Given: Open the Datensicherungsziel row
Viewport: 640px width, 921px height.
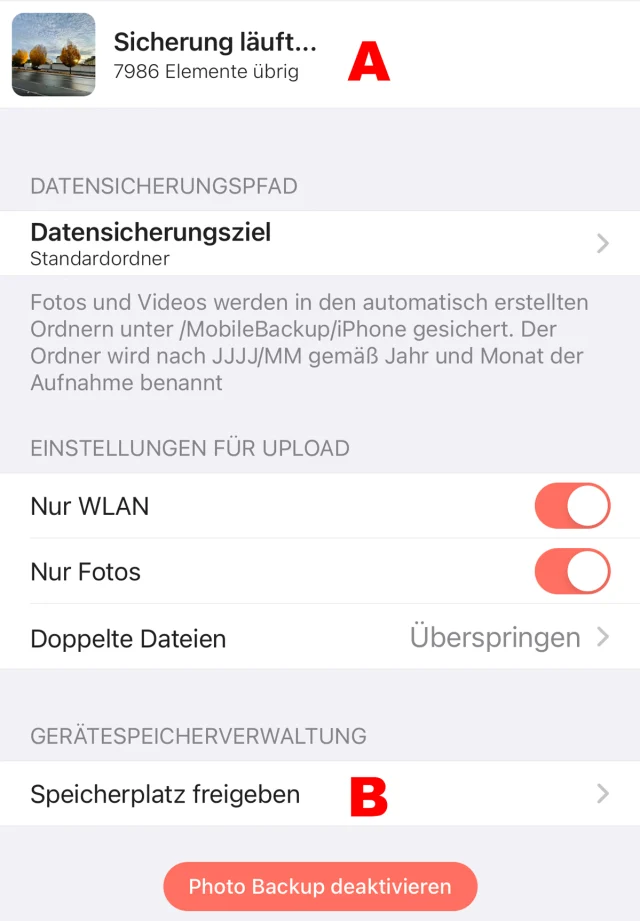Looking at the screenshot, I should pyautogui.click(x=320, y=243).
